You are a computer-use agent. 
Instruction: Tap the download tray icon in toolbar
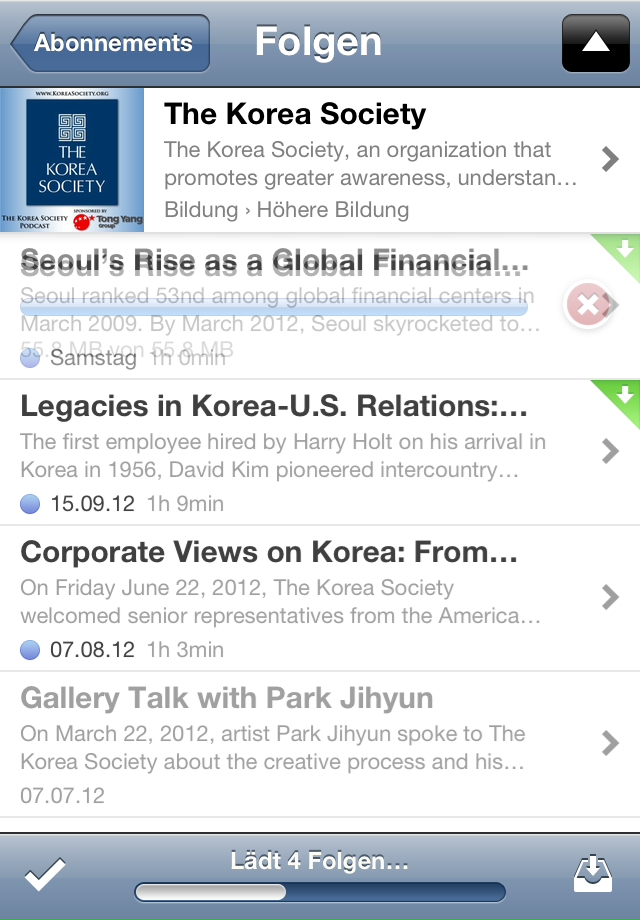pos(594,875)
